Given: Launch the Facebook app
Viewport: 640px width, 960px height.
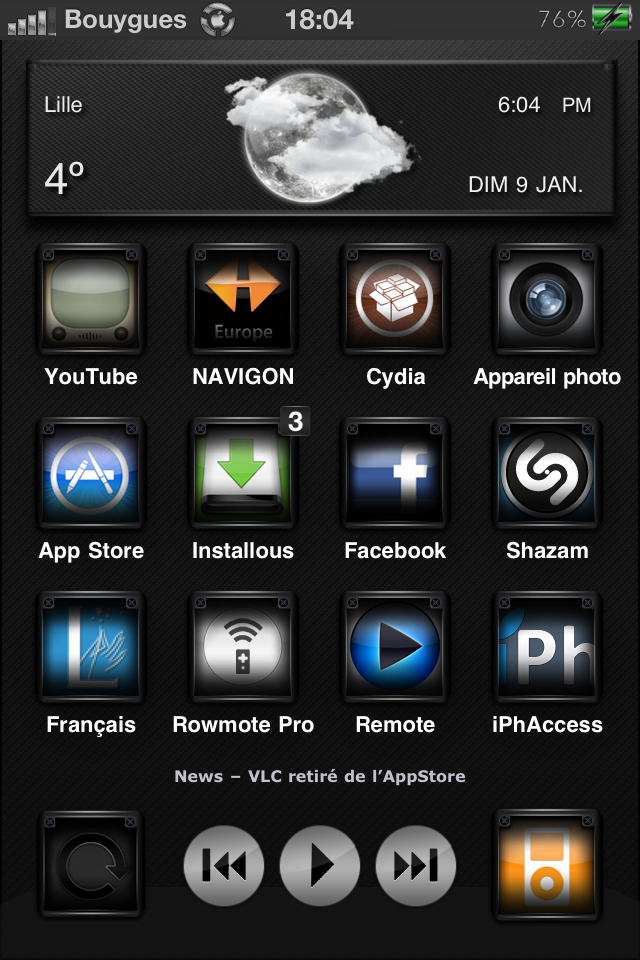Looking at the screenshot, I should click(395, 473).
